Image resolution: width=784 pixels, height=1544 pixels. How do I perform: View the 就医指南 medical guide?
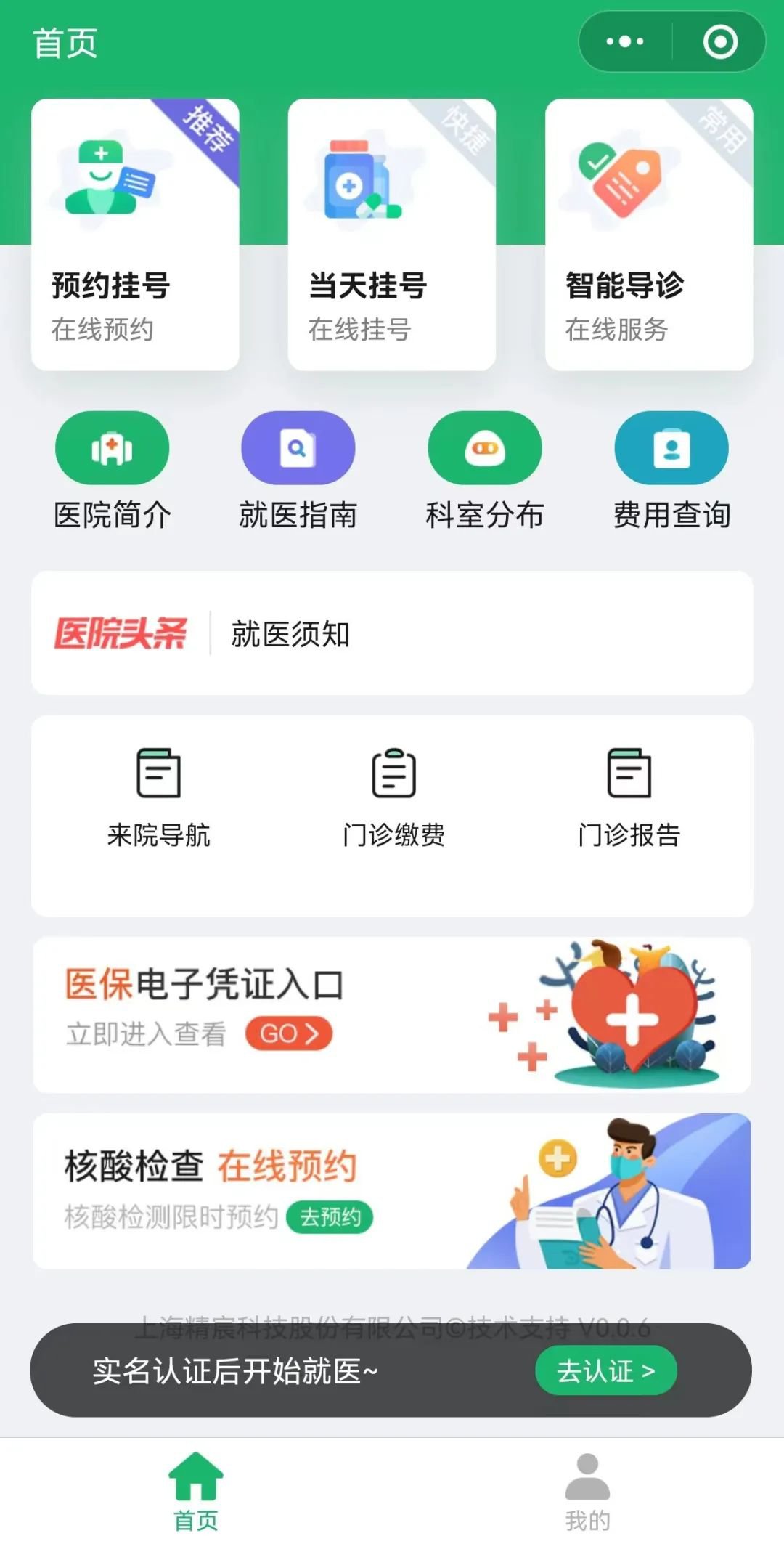point(298,470)
